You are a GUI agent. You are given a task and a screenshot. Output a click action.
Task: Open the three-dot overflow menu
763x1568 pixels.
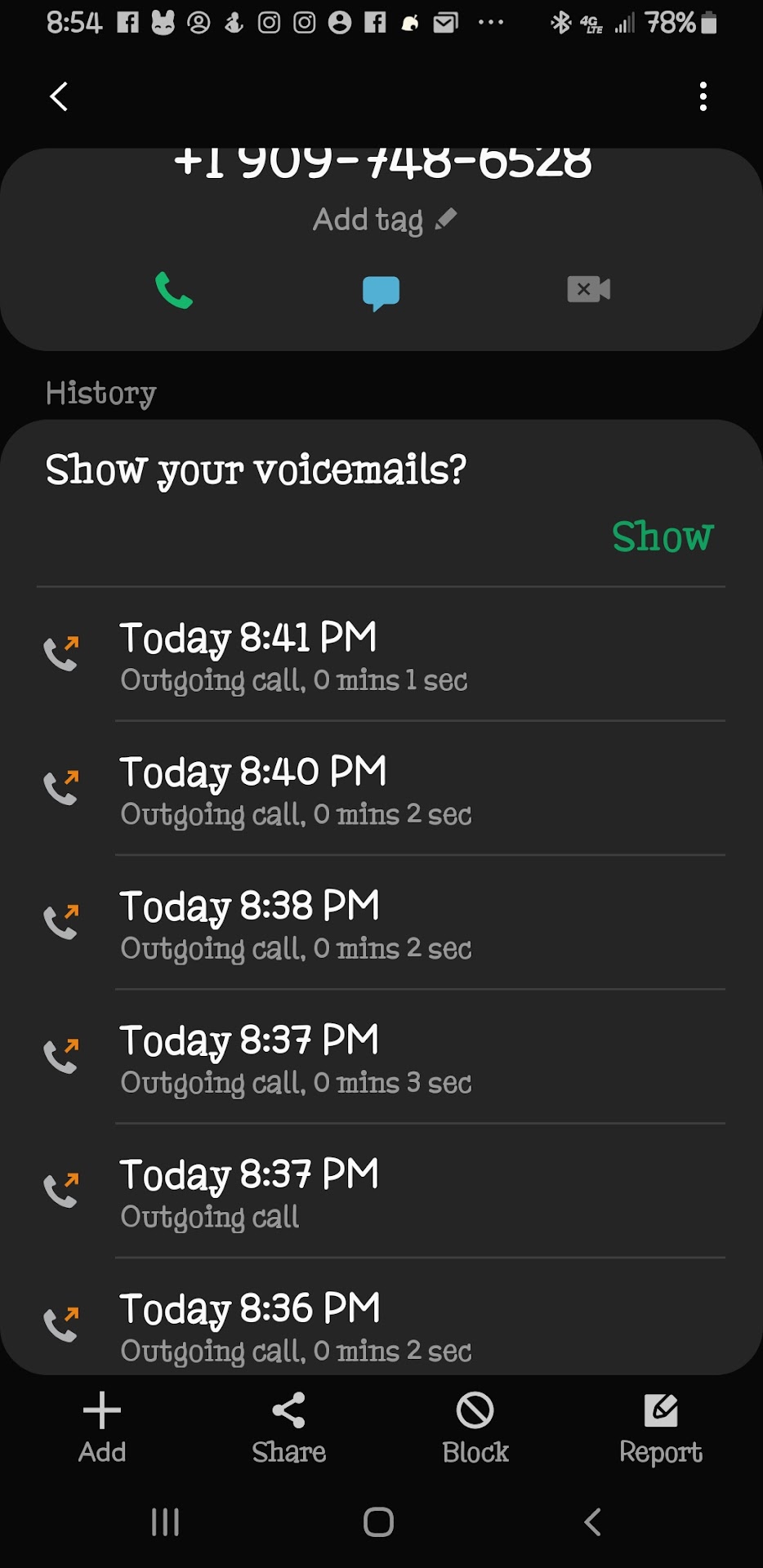703,96
